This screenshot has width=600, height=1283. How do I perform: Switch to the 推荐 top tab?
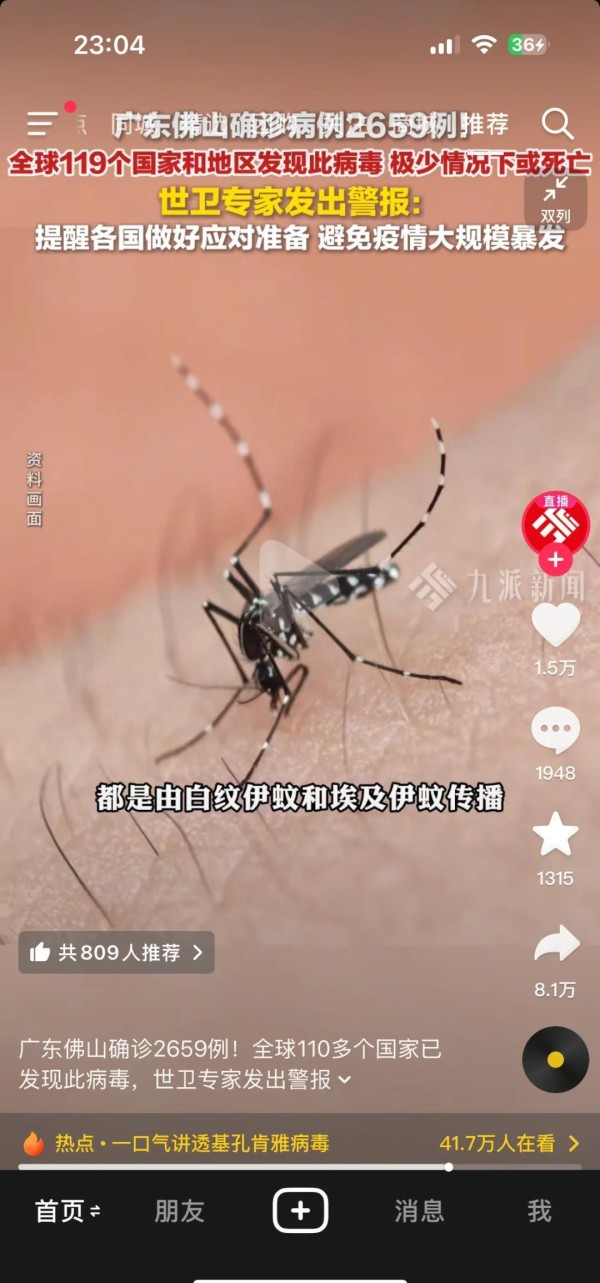tap(485, 124)
